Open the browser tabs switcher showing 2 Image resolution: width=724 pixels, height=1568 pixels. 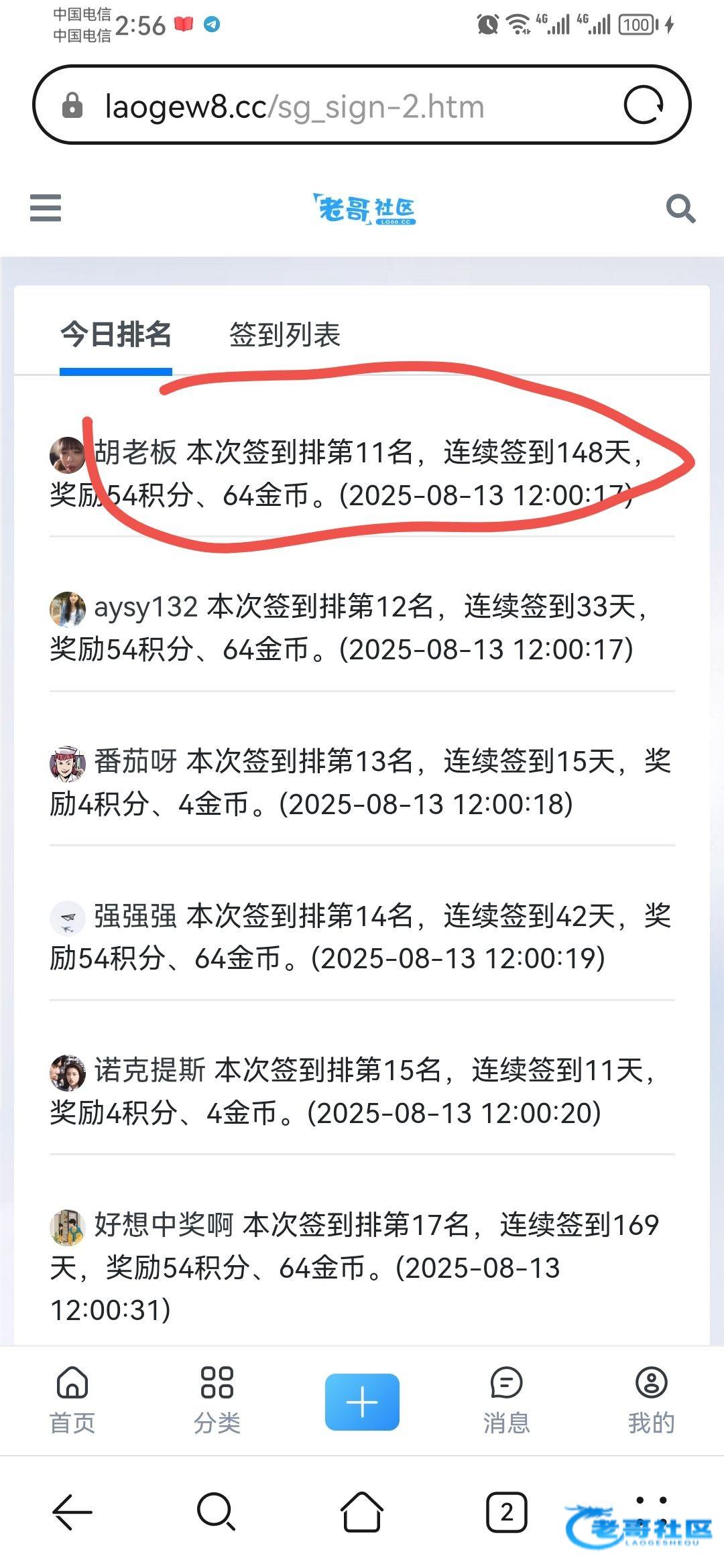[x=507, y=1512]
